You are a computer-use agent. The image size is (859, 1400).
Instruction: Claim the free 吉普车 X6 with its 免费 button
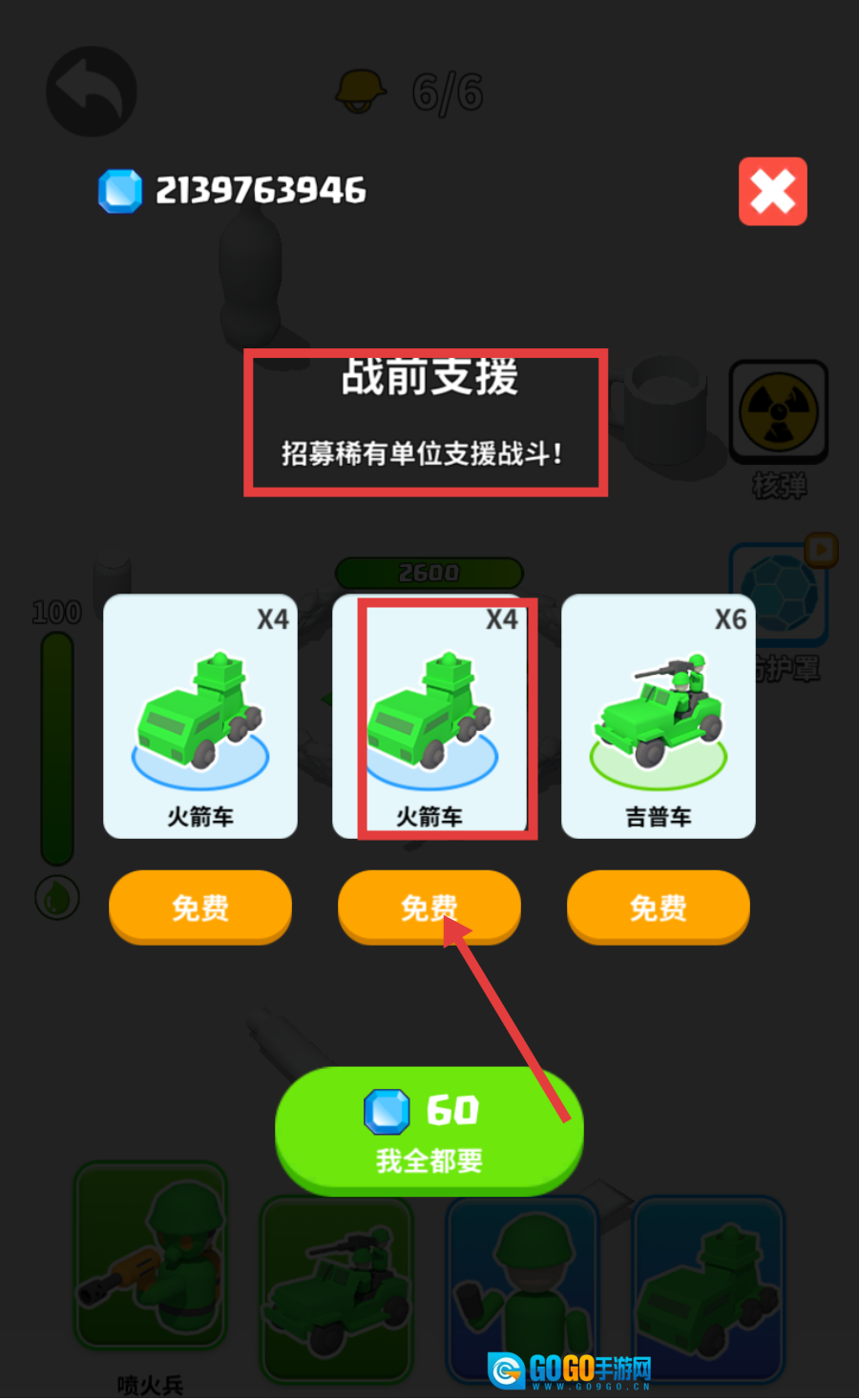658,906
